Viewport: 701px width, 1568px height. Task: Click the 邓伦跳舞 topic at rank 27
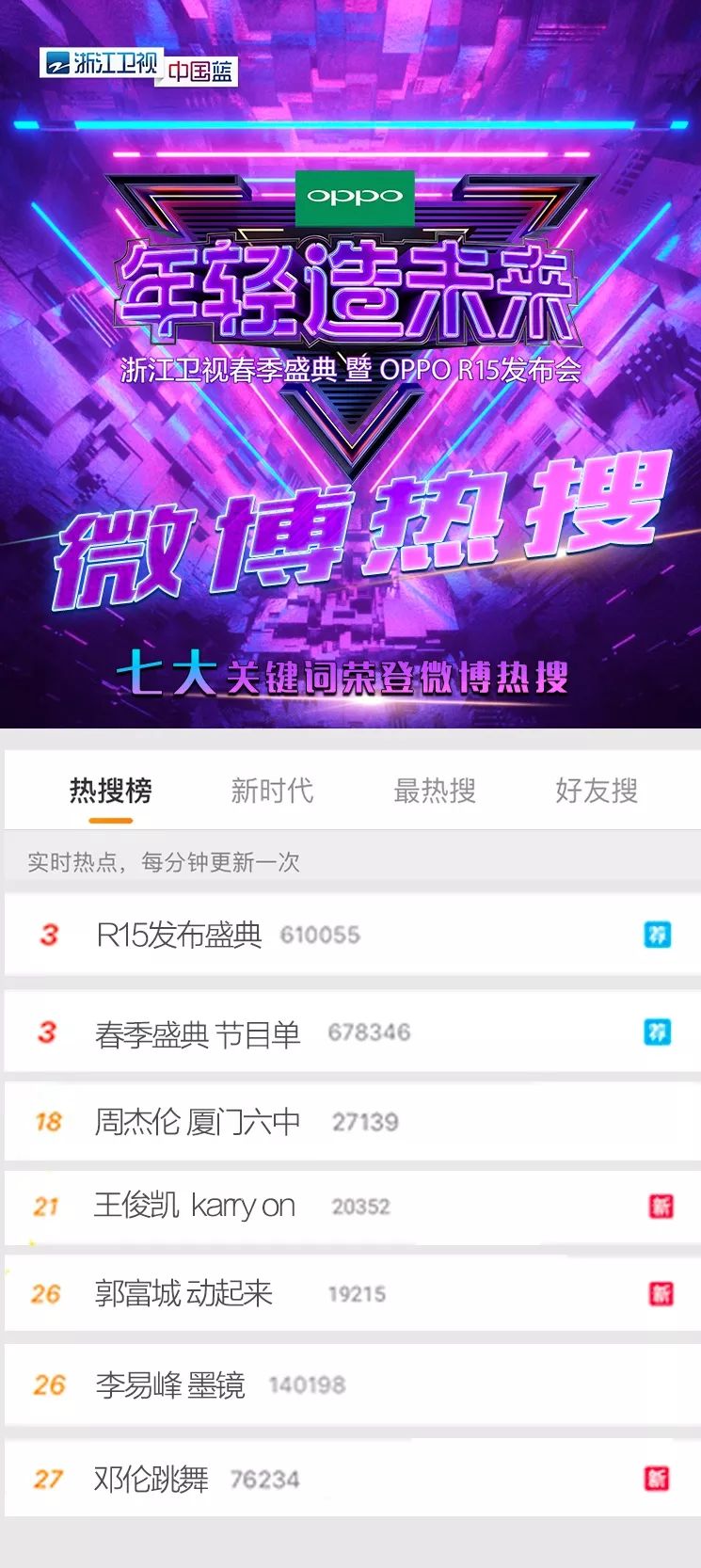coord(155,1480)
